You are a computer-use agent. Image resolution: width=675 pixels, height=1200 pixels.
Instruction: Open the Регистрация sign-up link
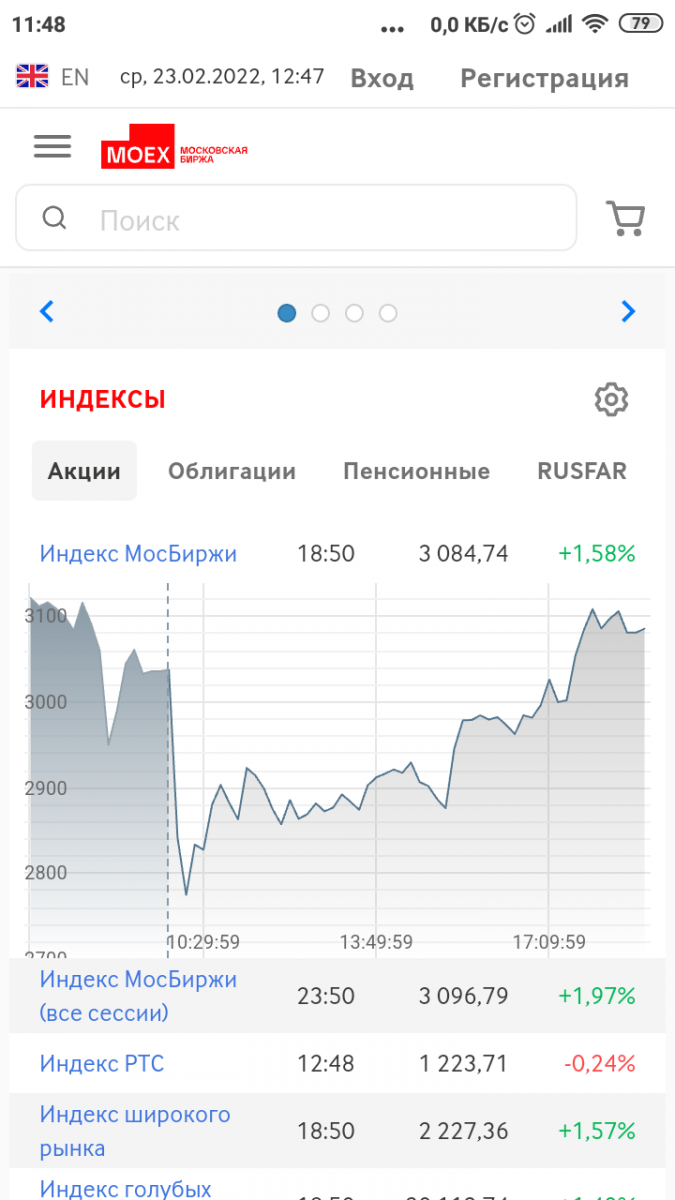pos(544,78)
